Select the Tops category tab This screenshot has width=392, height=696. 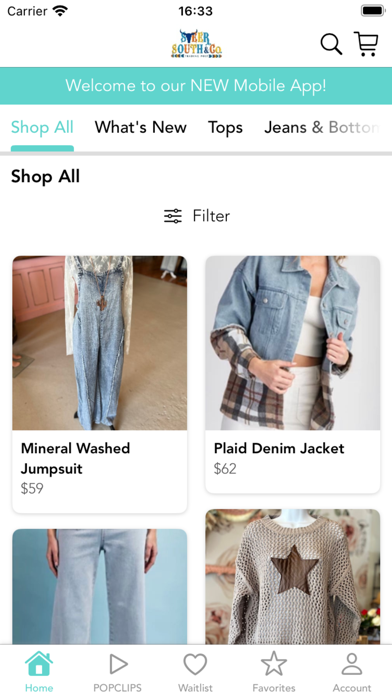click(225, 127)
